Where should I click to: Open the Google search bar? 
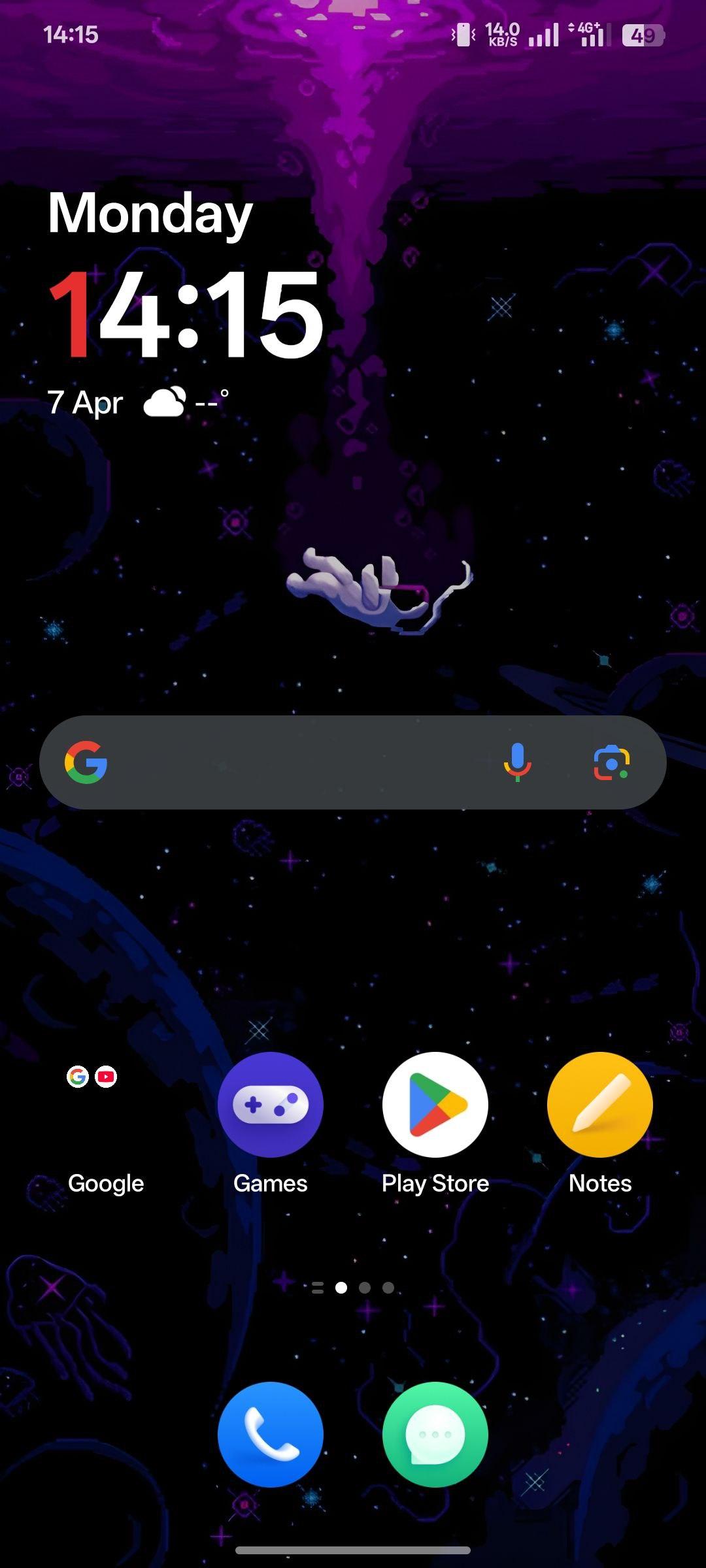tap(353, 762)
